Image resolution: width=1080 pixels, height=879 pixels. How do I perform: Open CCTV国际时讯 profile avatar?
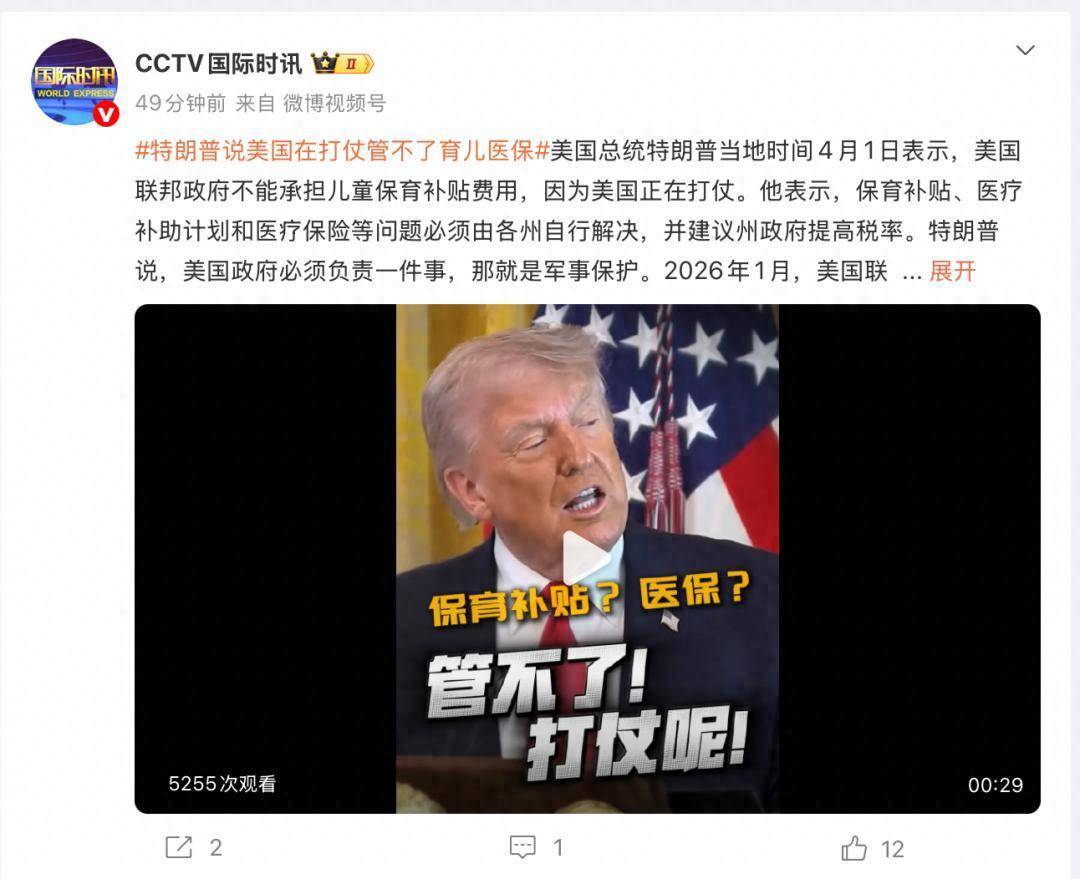point(74,82)
